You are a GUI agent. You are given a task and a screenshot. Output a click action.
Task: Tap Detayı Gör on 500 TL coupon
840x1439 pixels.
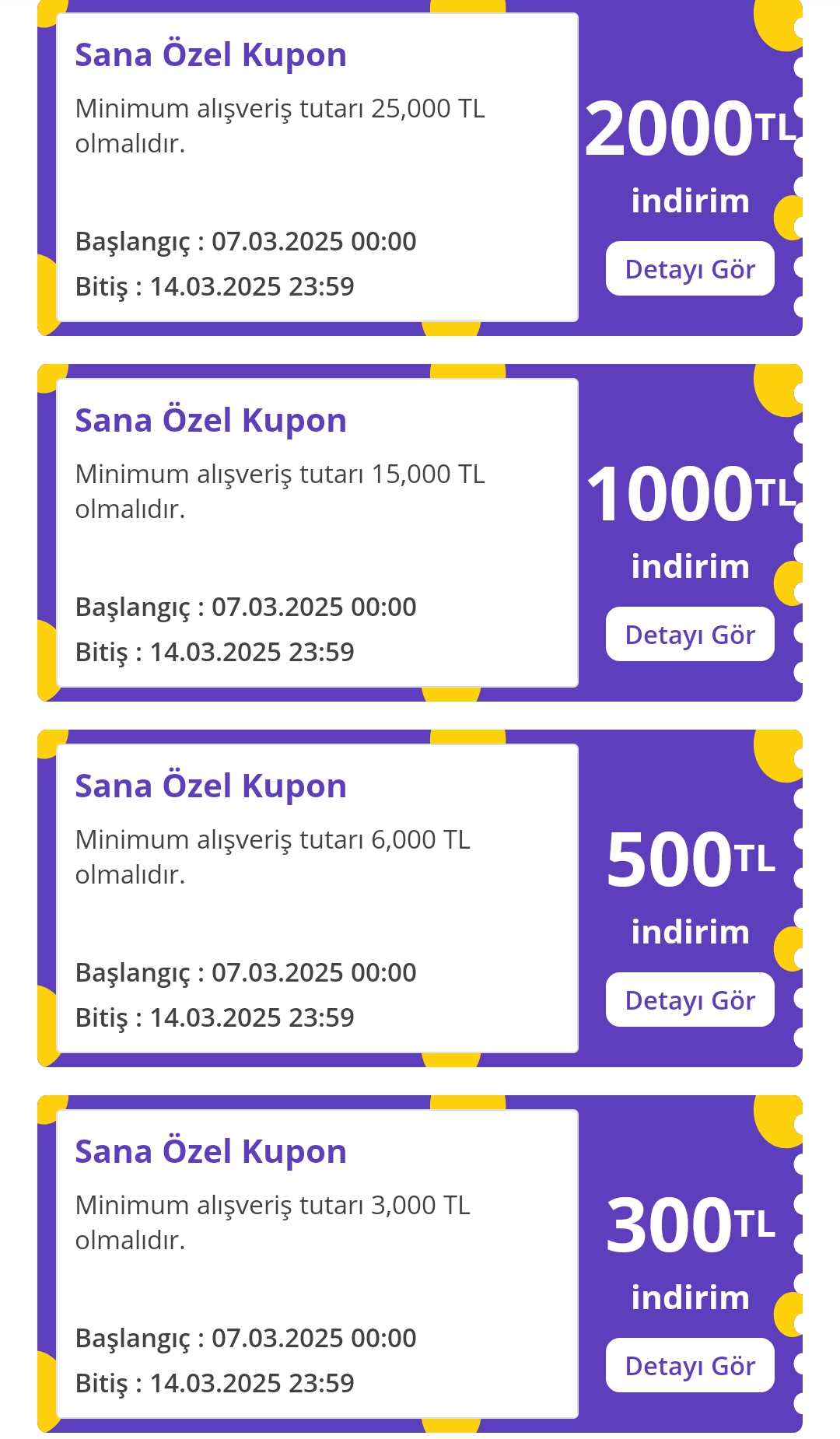(690, 1000)
